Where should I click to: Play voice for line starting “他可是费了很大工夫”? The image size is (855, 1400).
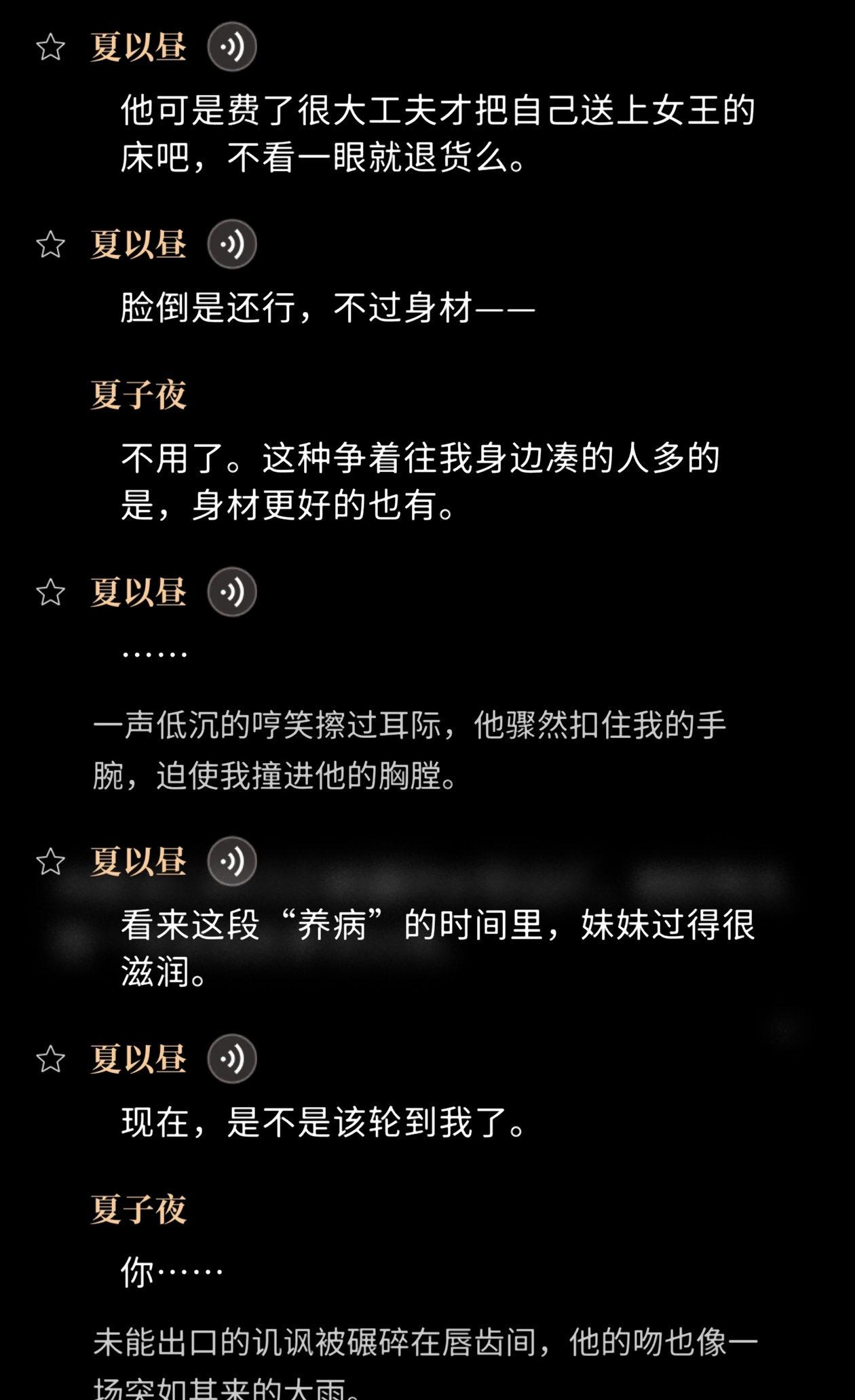coord(232,47)
